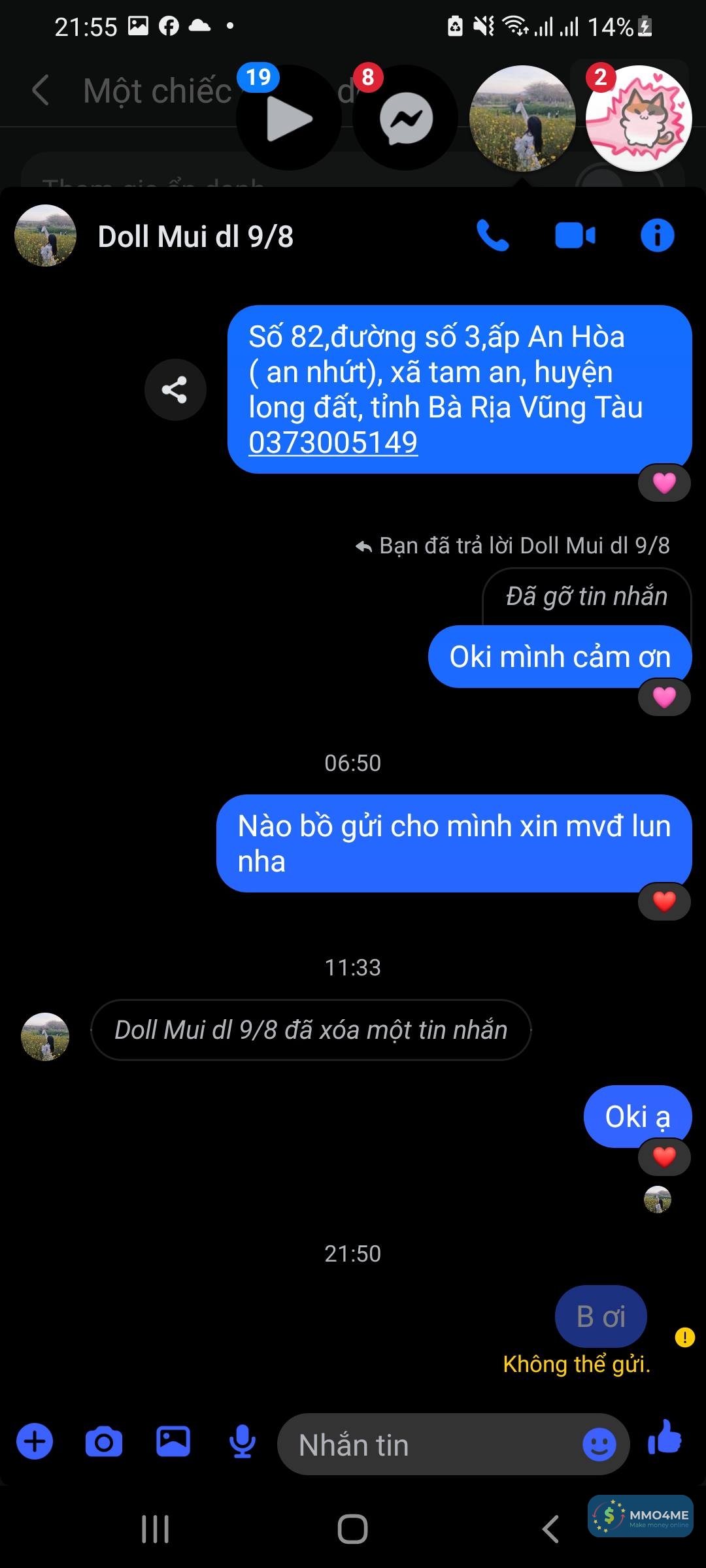
Task: Focus the Nhắn tin message field
Action: (431, 1445)
